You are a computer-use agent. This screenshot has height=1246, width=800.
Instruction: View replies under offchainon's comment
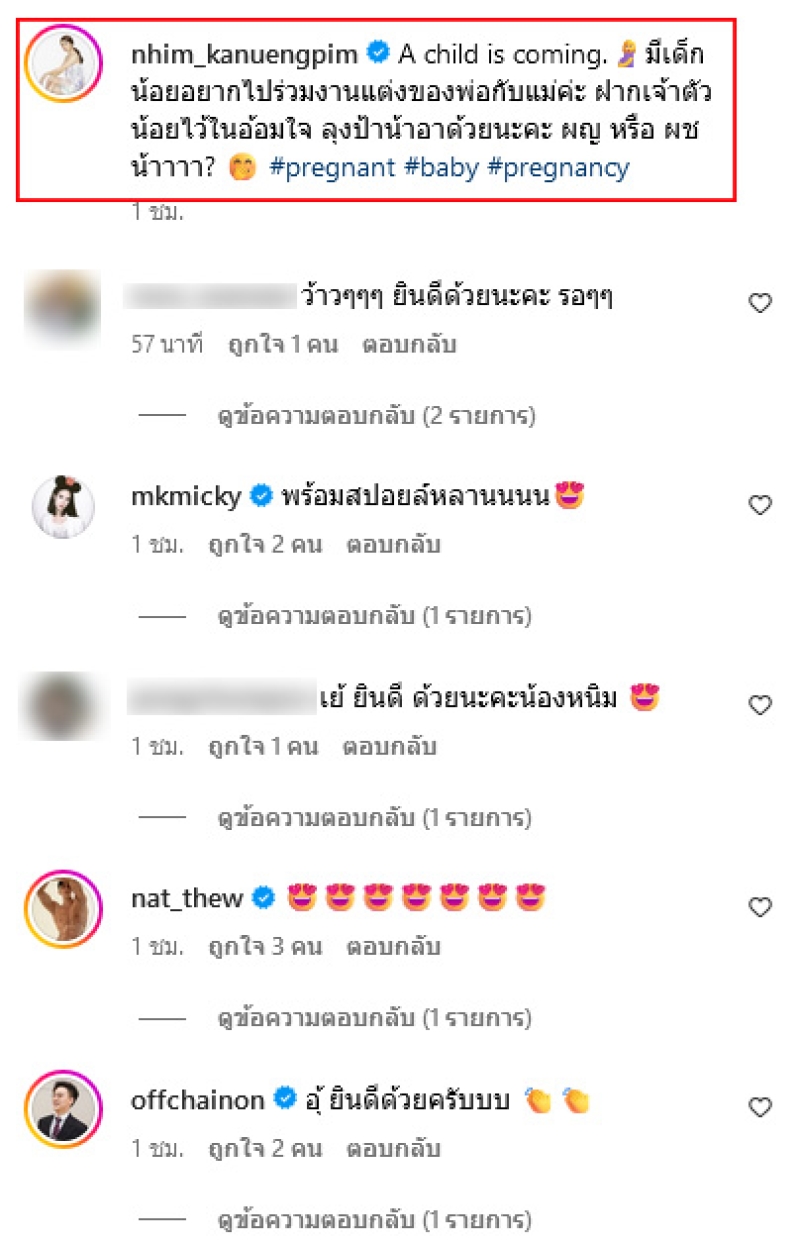(x=376, y=1219)
